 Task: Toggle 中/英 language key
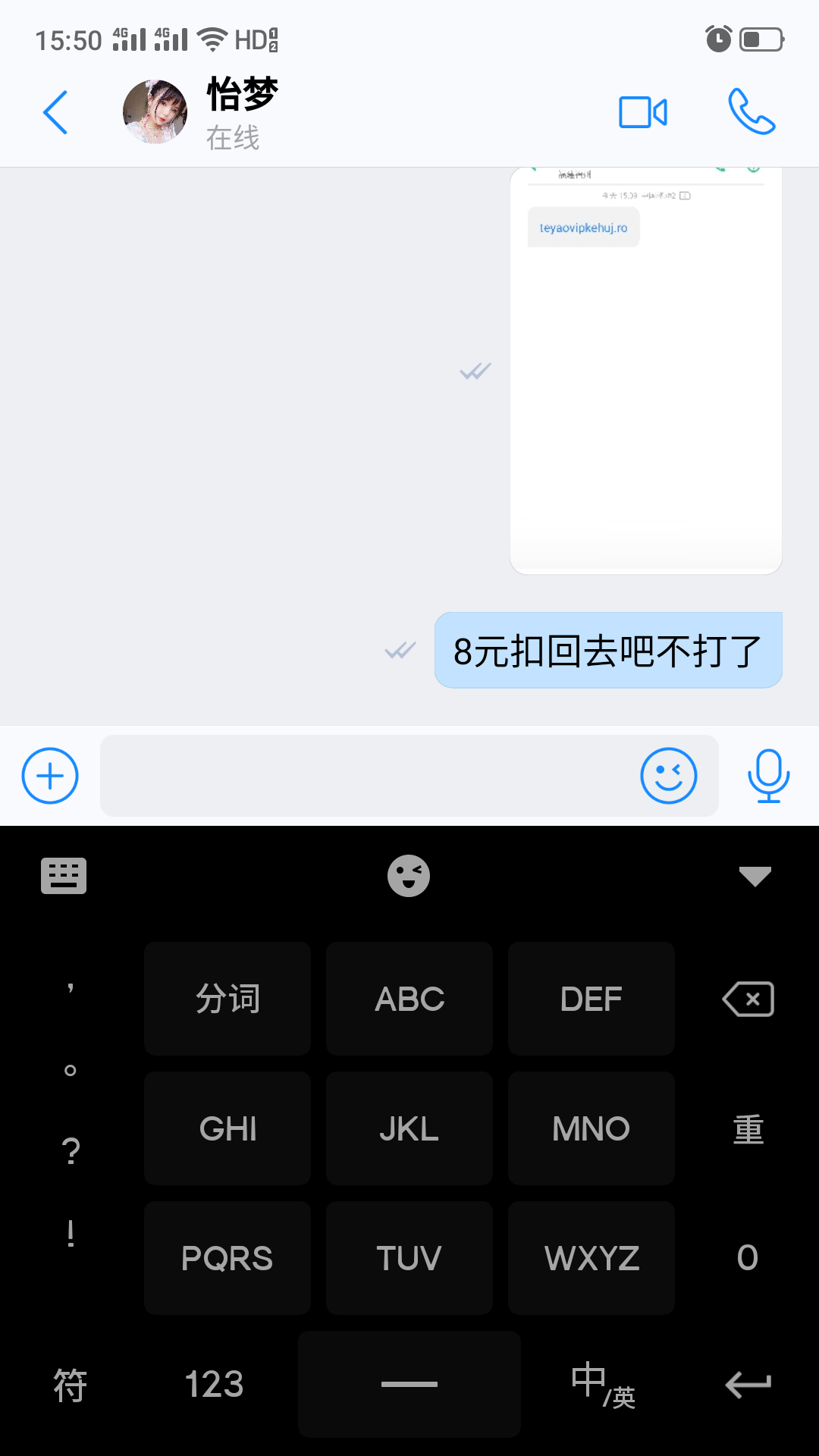pos(603,1384)
